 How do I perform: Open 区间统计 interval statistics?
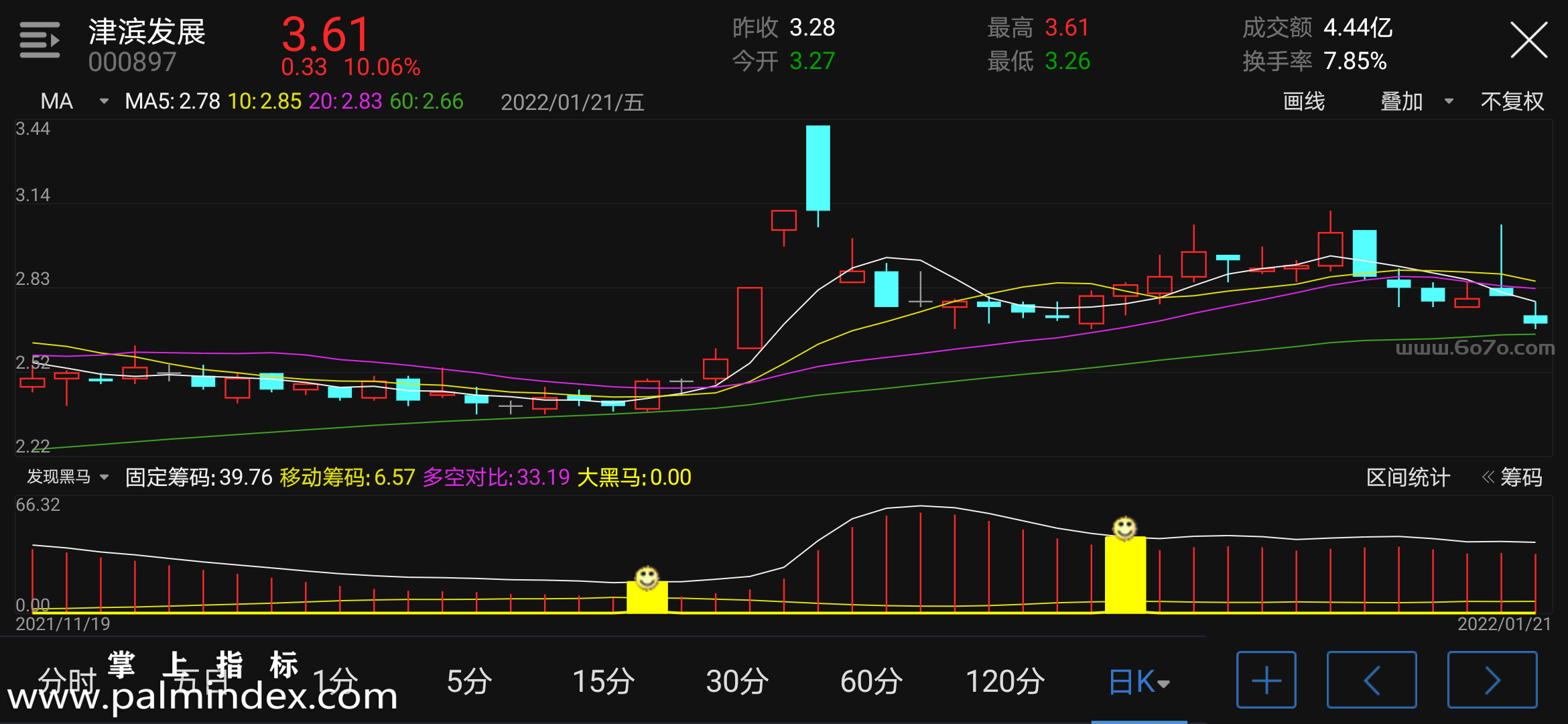tap(1407, 477)
